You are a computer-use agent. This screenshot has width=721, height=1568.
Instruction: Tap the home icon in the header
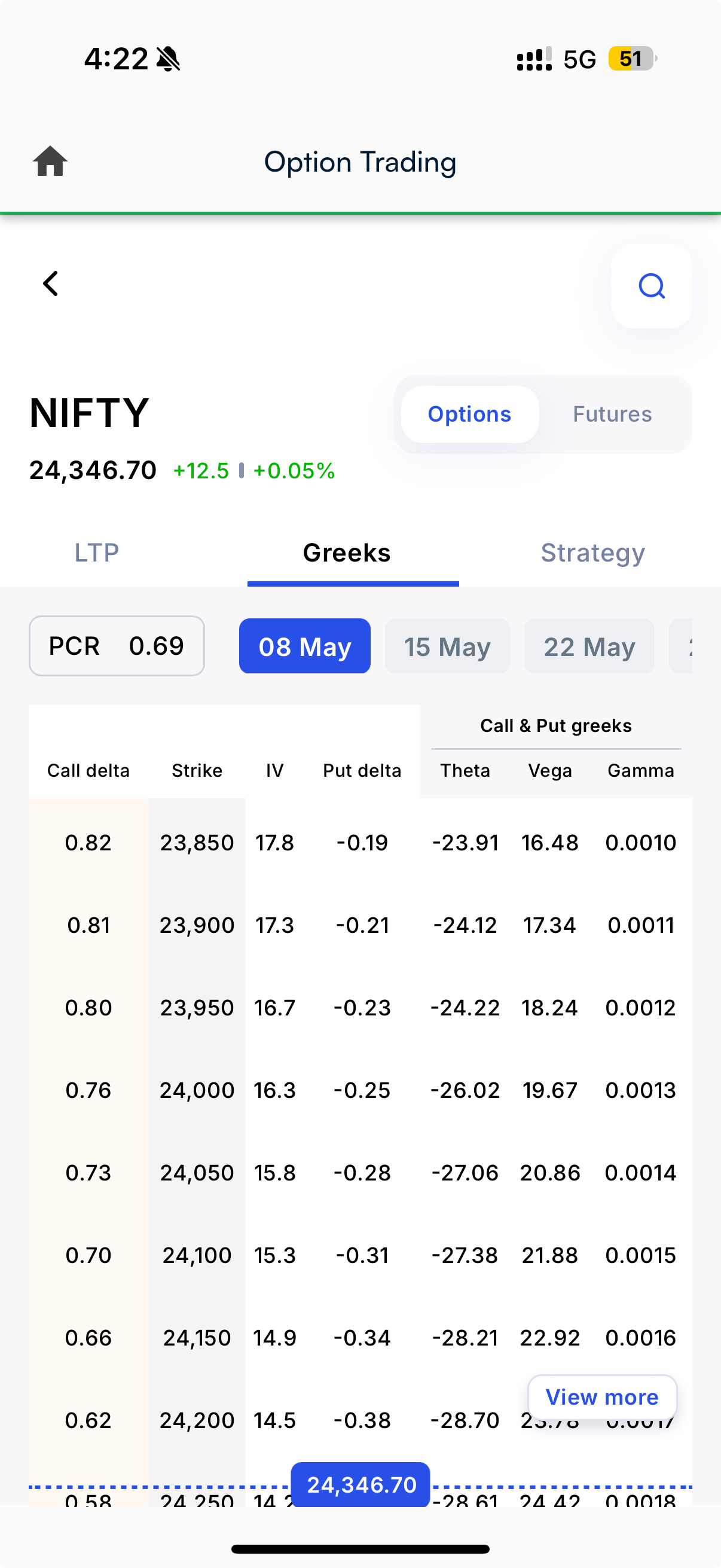pyautogui.click(x=50, y=161)
